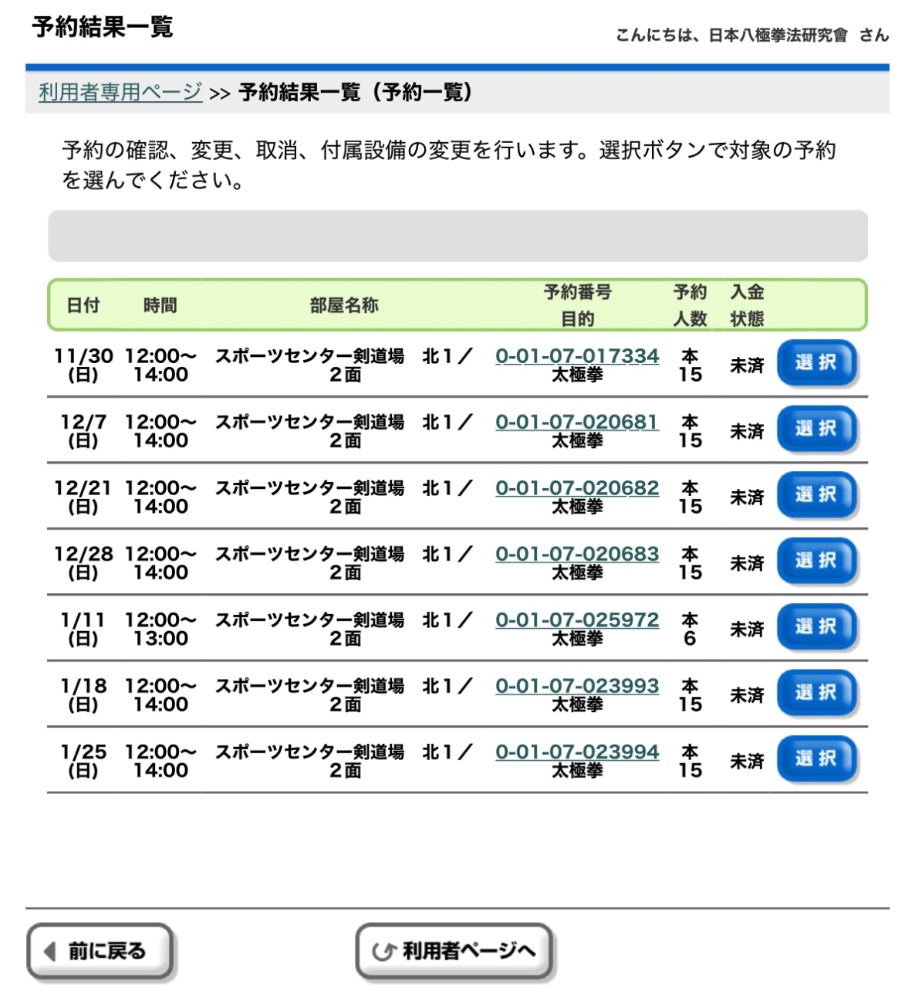Select the 12/21 reservation
Screen dimensions: 904x1000
tap(816, 496)
